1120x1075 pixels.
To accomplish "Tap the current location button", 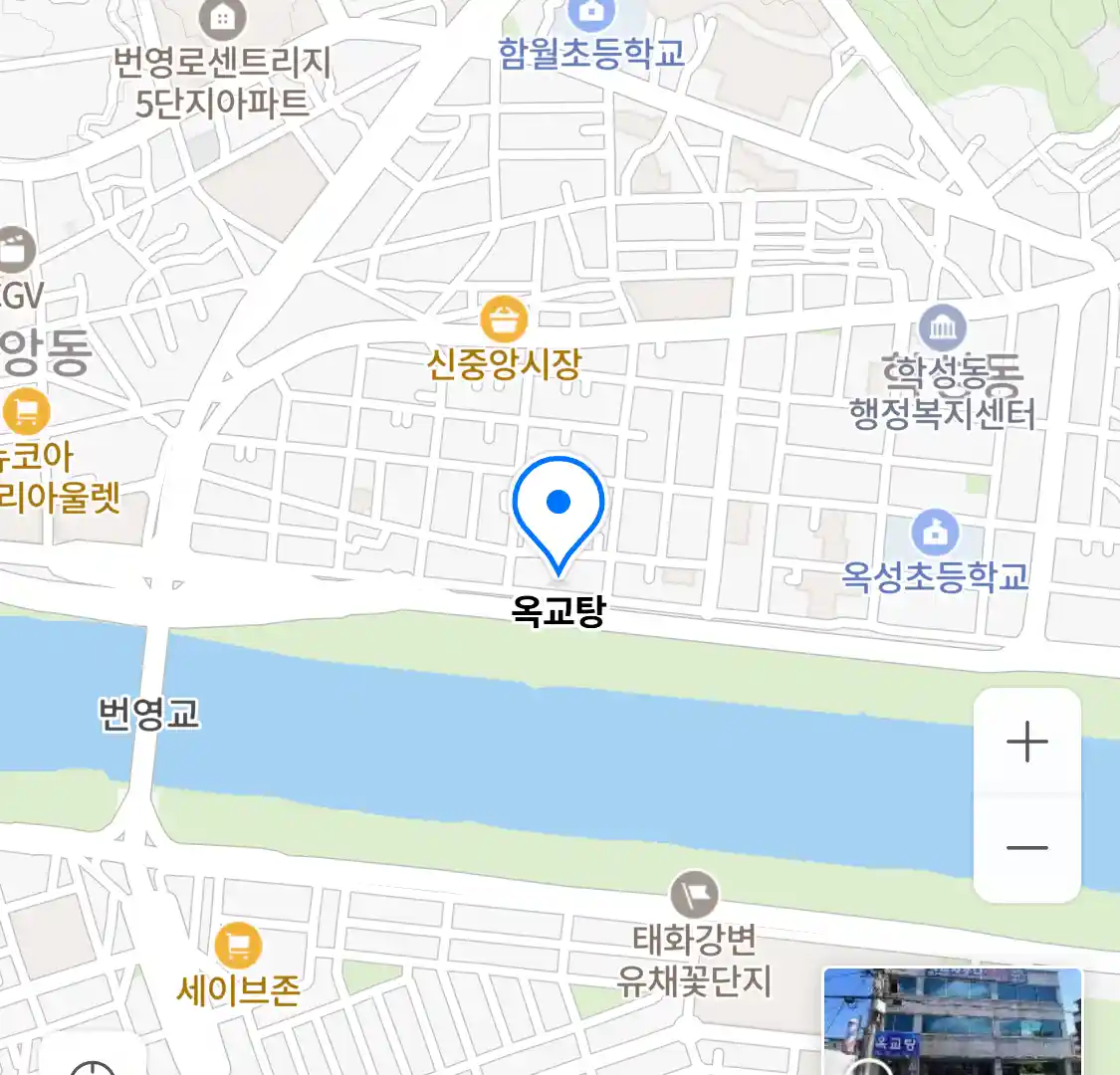I will (94, 1065).
